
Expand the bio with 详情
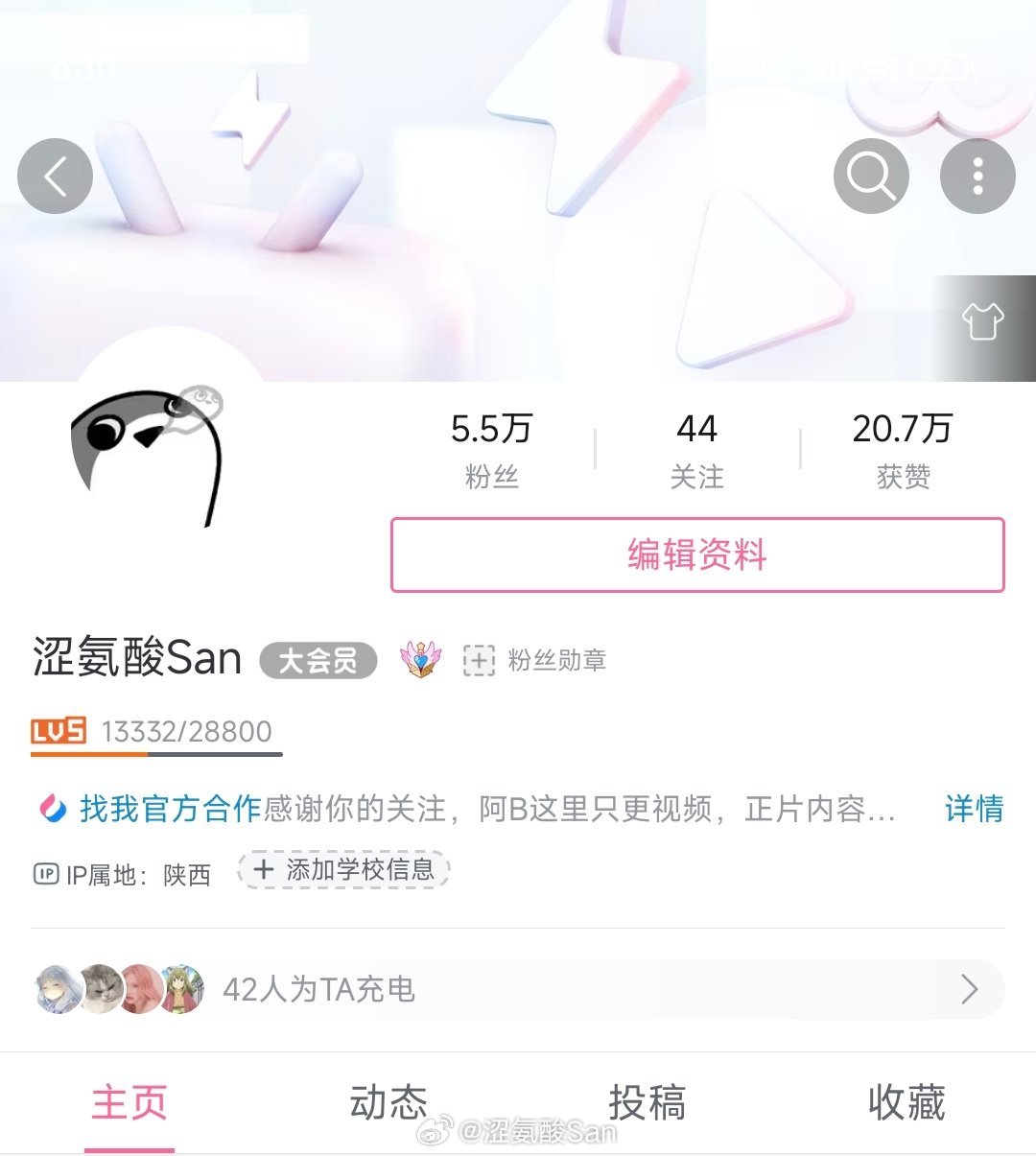[973, 809]
